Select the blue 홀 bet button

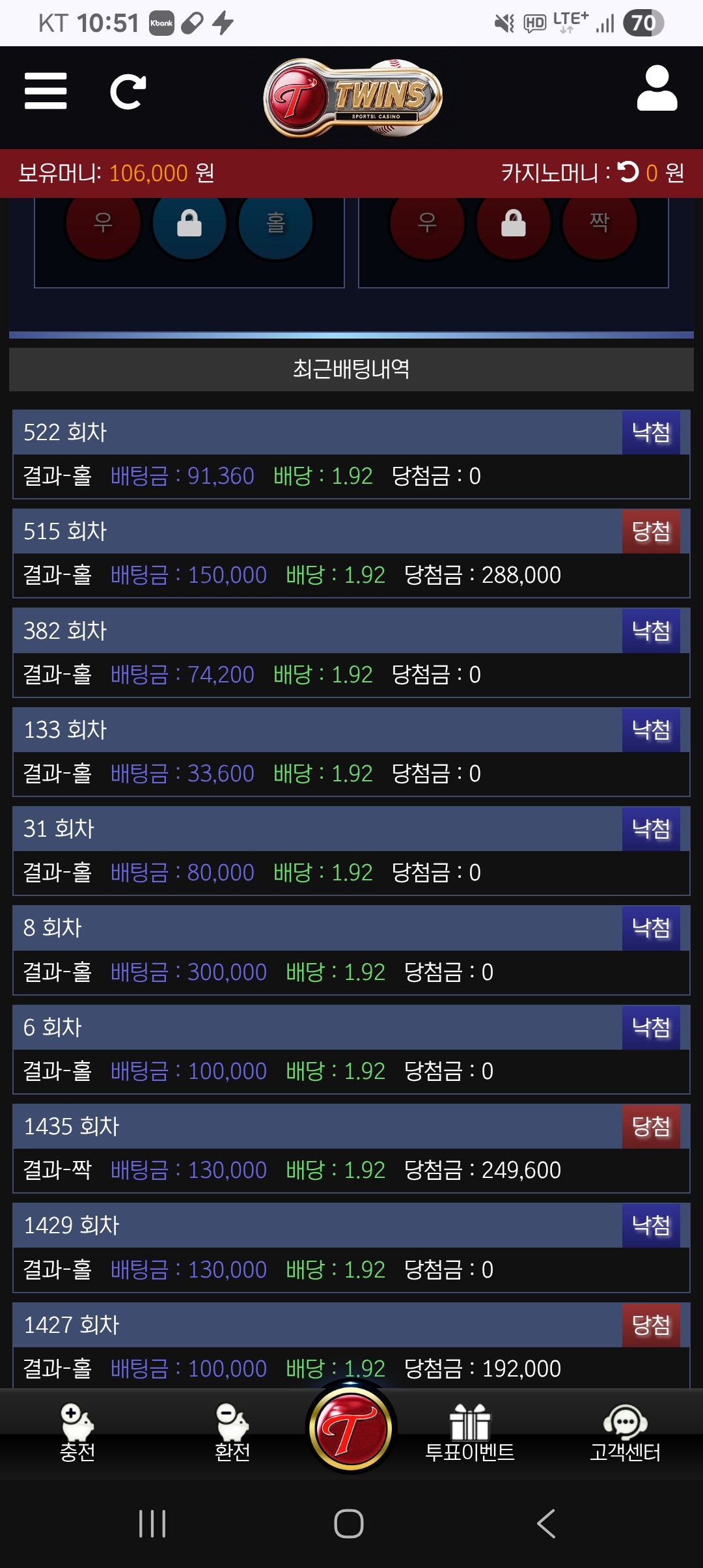(x=276, y=223)
